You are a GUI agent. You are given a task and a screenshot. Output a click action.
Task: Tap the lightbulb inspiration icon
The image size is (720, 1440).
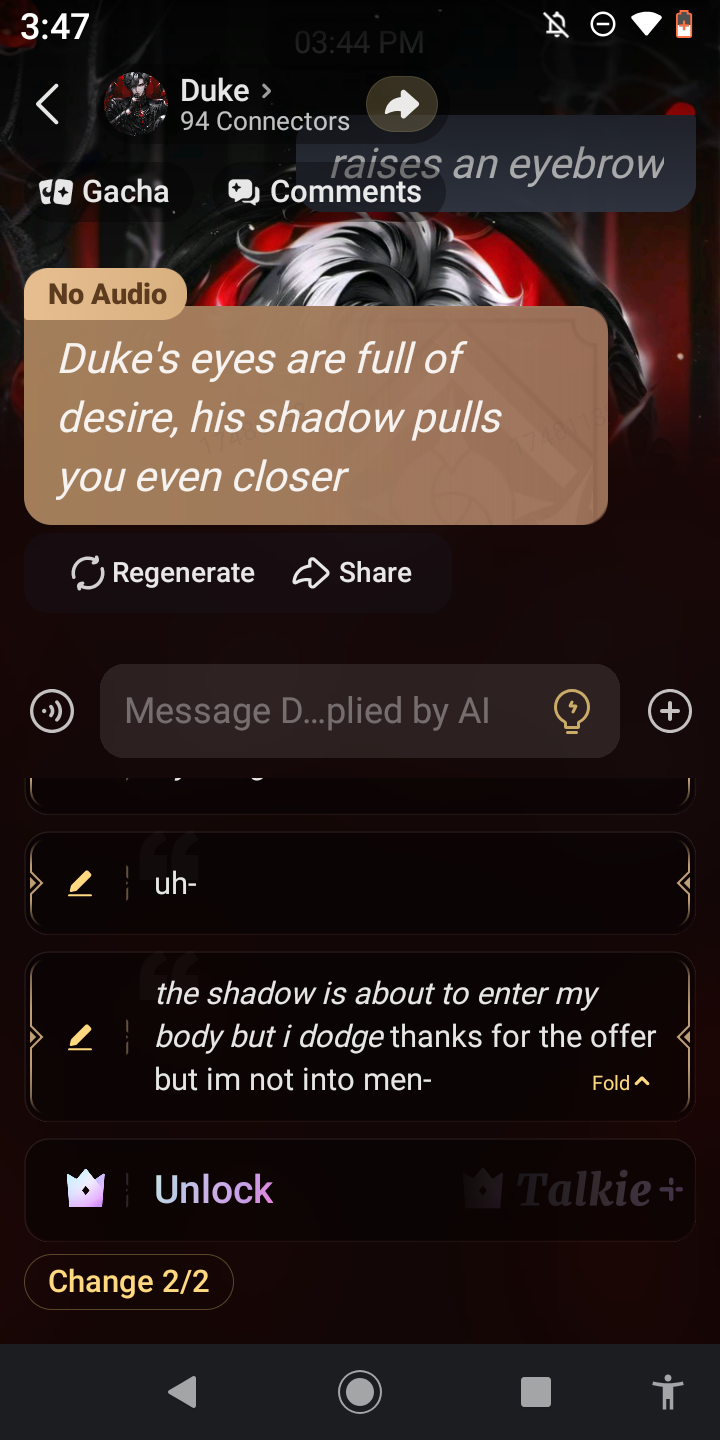click(571, 712)
